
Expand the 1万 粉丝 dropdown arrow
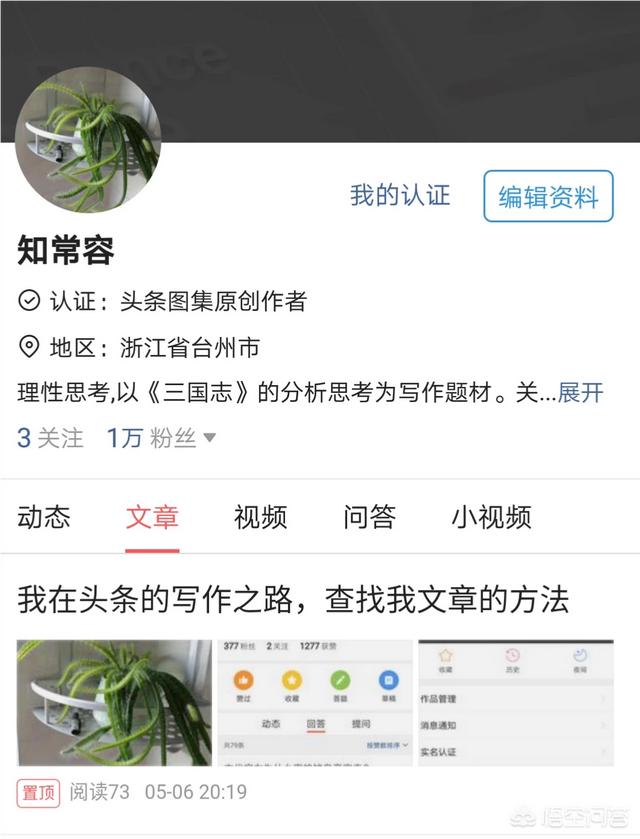click(210, 438)
